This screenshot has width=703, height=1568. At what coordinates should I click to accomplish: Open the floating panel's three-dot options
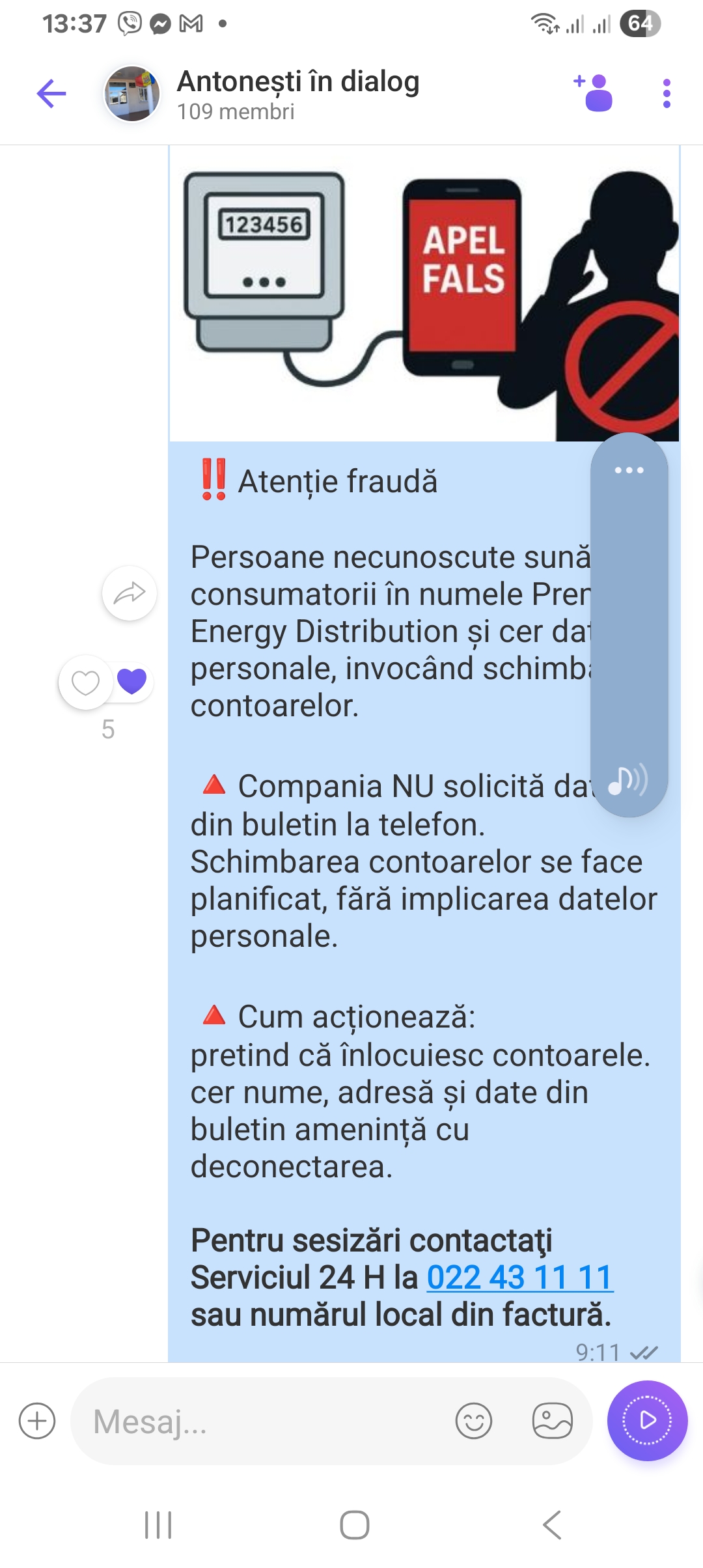click(629, 470)
